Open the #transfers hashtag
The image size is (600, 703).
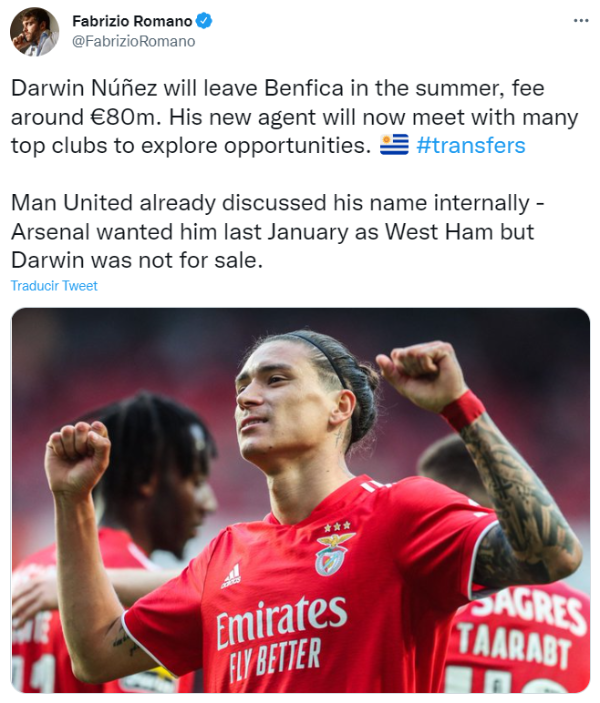(469, 145)
